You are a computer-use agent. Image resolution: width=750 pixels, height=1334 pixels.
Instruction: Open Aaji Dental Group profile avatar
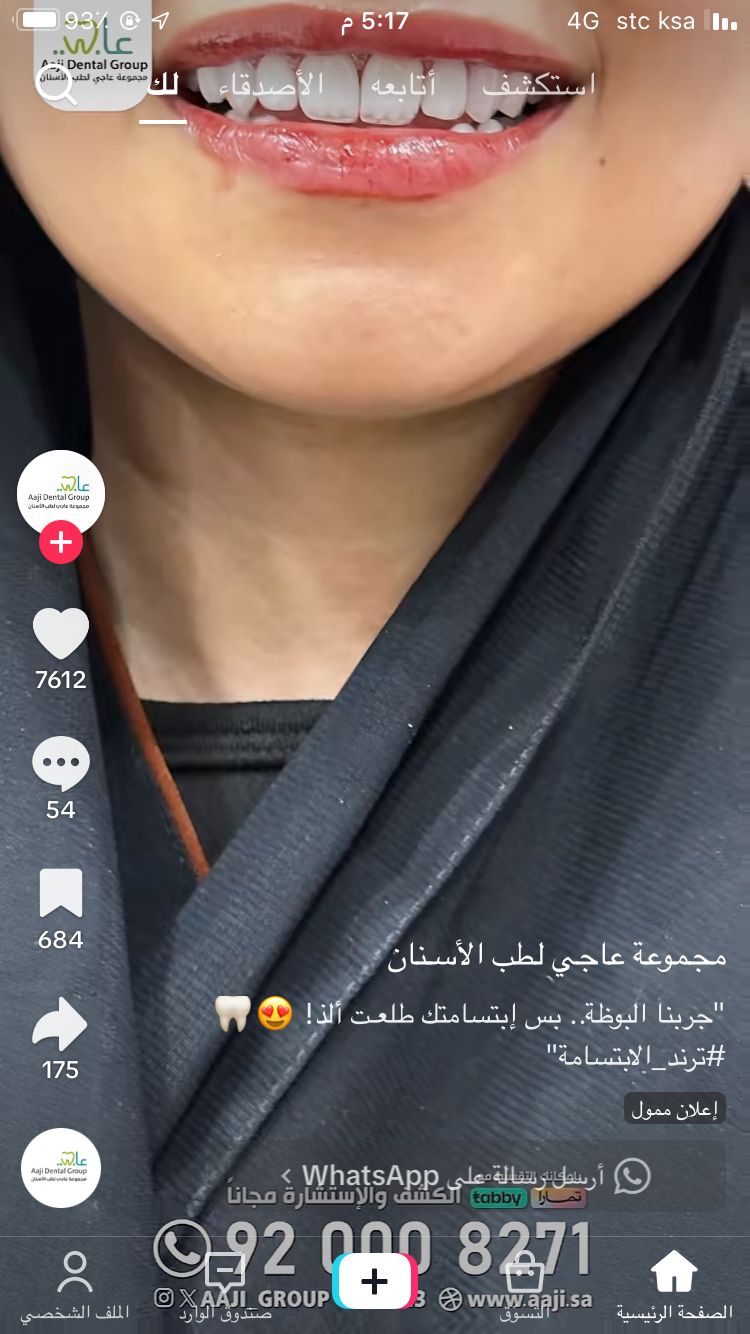61,493
